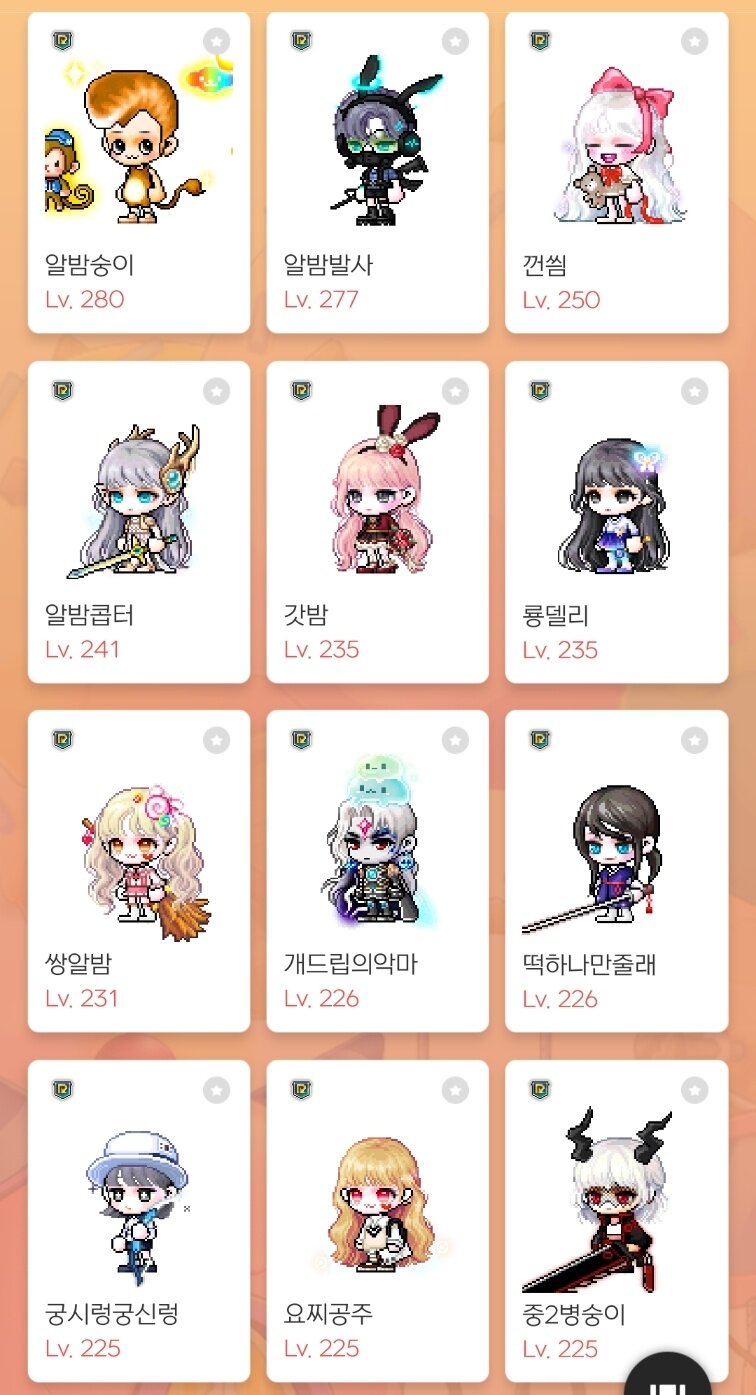Viewport: 756px width, 1395px height.
Task: Tap the star on 알밤콥터 card
Action: point(216,391)
